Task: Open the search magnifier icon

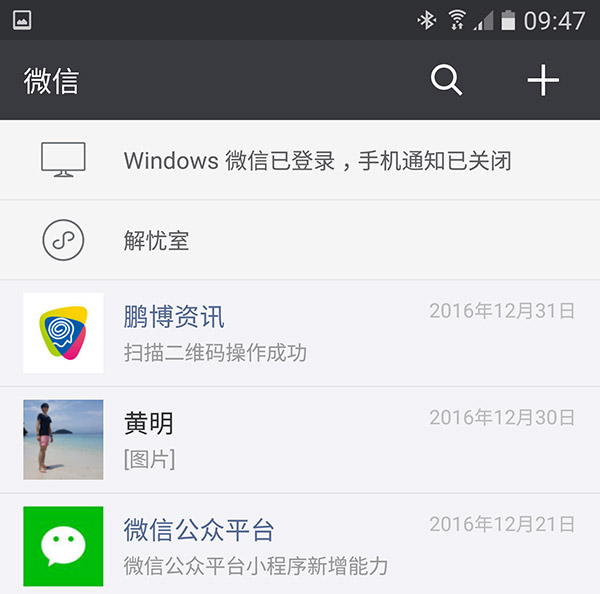Action: tap(446, 81)
